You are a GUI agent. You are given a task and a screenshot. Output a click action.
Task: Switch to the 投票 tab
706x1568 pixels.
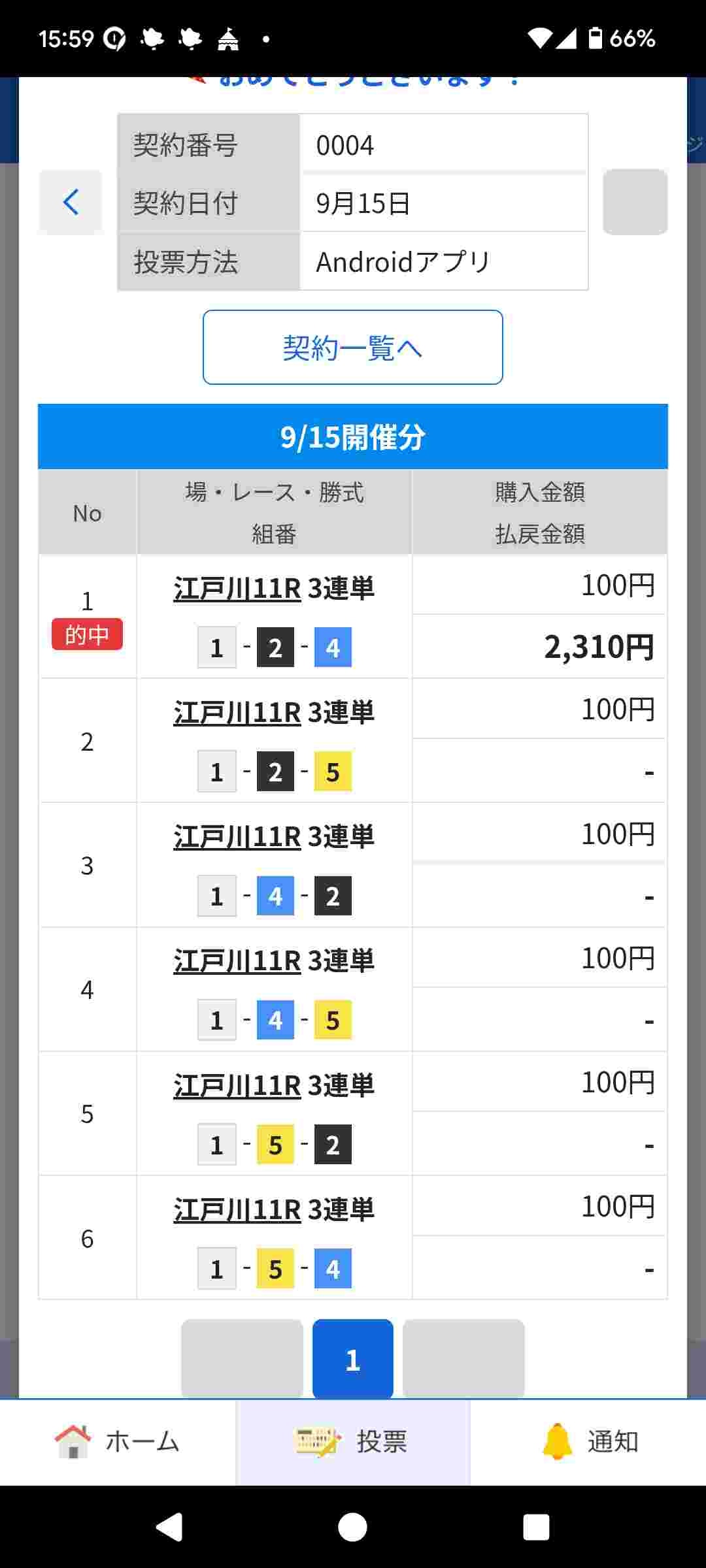click(352, 1441)
